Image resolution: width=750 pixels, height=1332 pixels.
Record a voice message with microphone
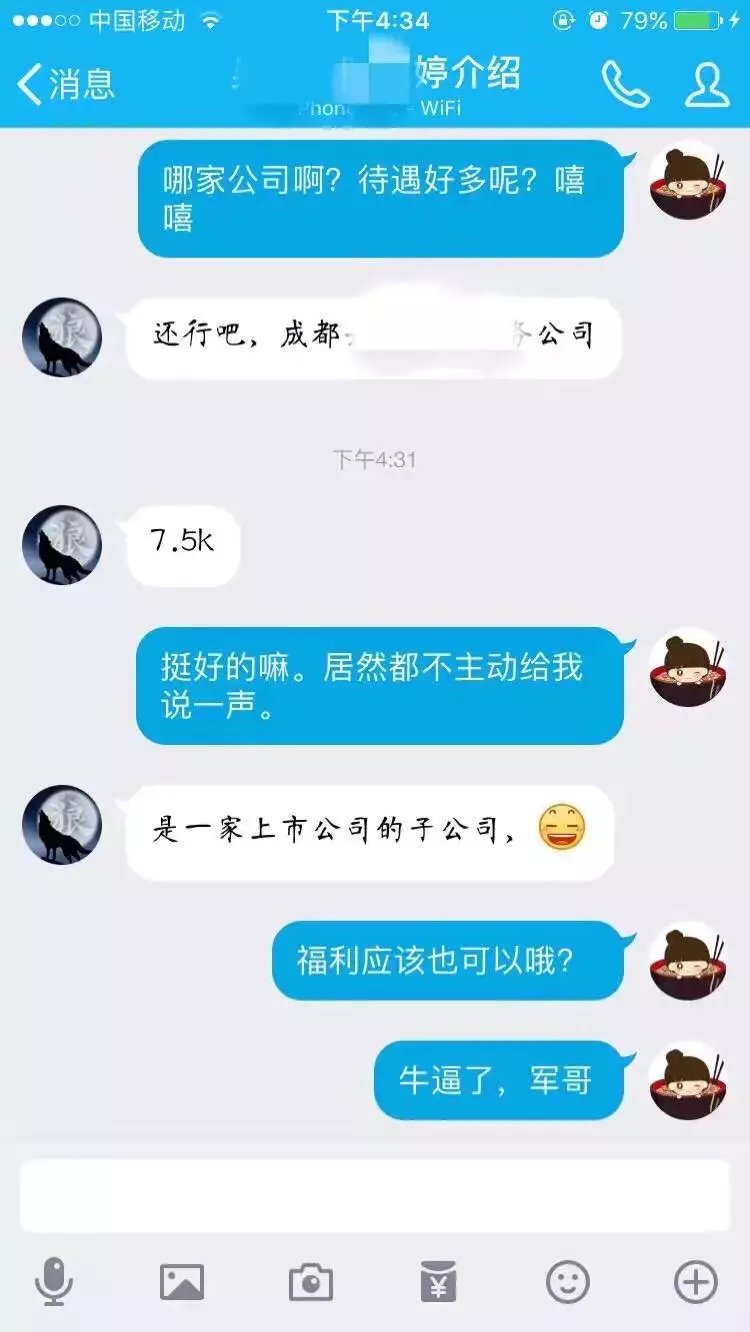[x=54, y=1282]
